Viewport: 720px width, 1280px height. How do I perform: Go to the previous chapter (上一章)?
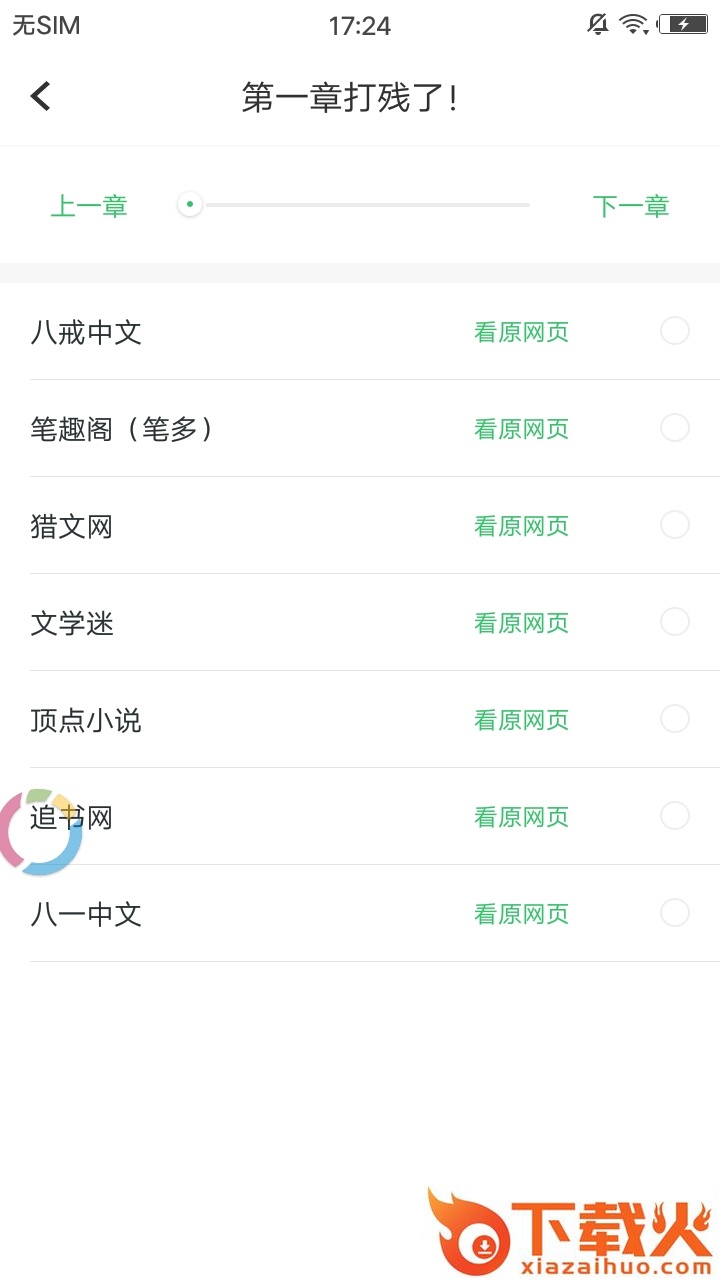click(89, 207)
